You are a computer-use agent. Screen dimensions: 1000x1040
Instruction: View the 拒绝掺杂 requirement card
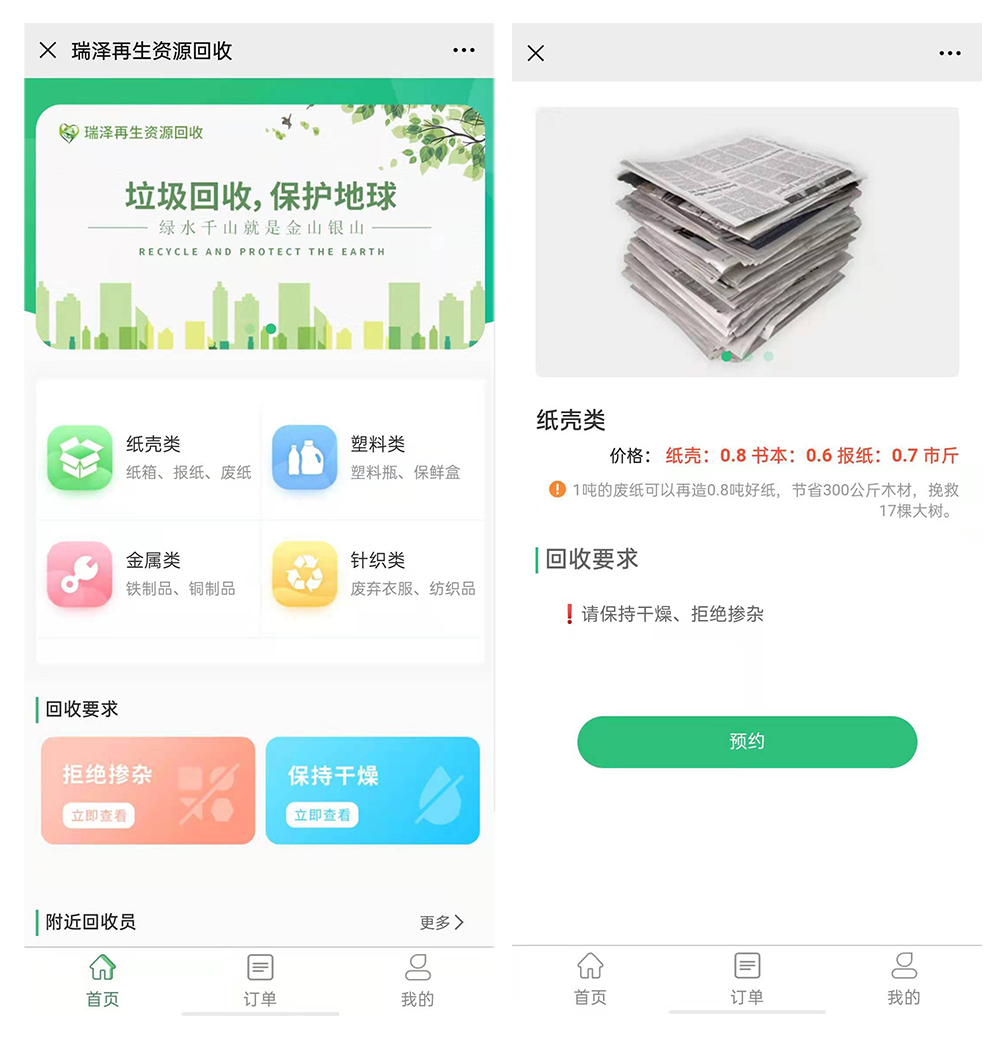(x=148, y=790)
